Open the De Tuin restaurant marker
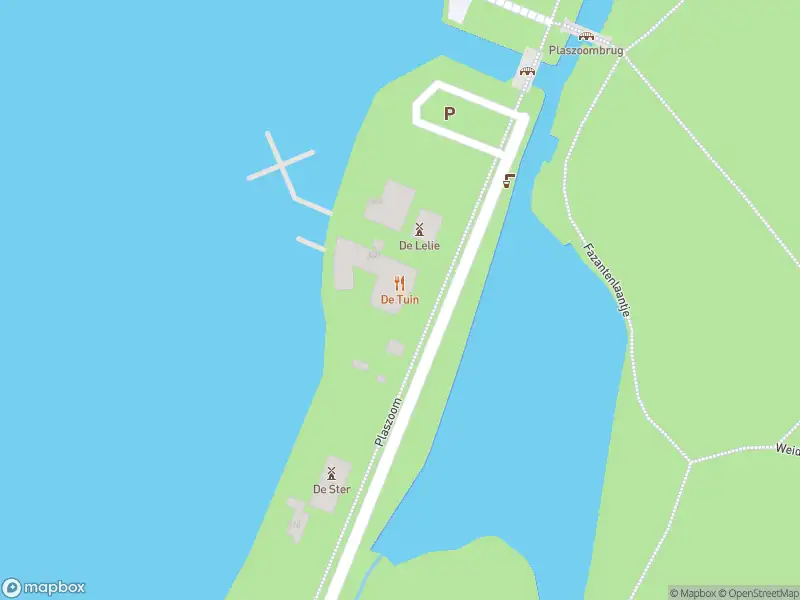800x600 pixels. 400,283
